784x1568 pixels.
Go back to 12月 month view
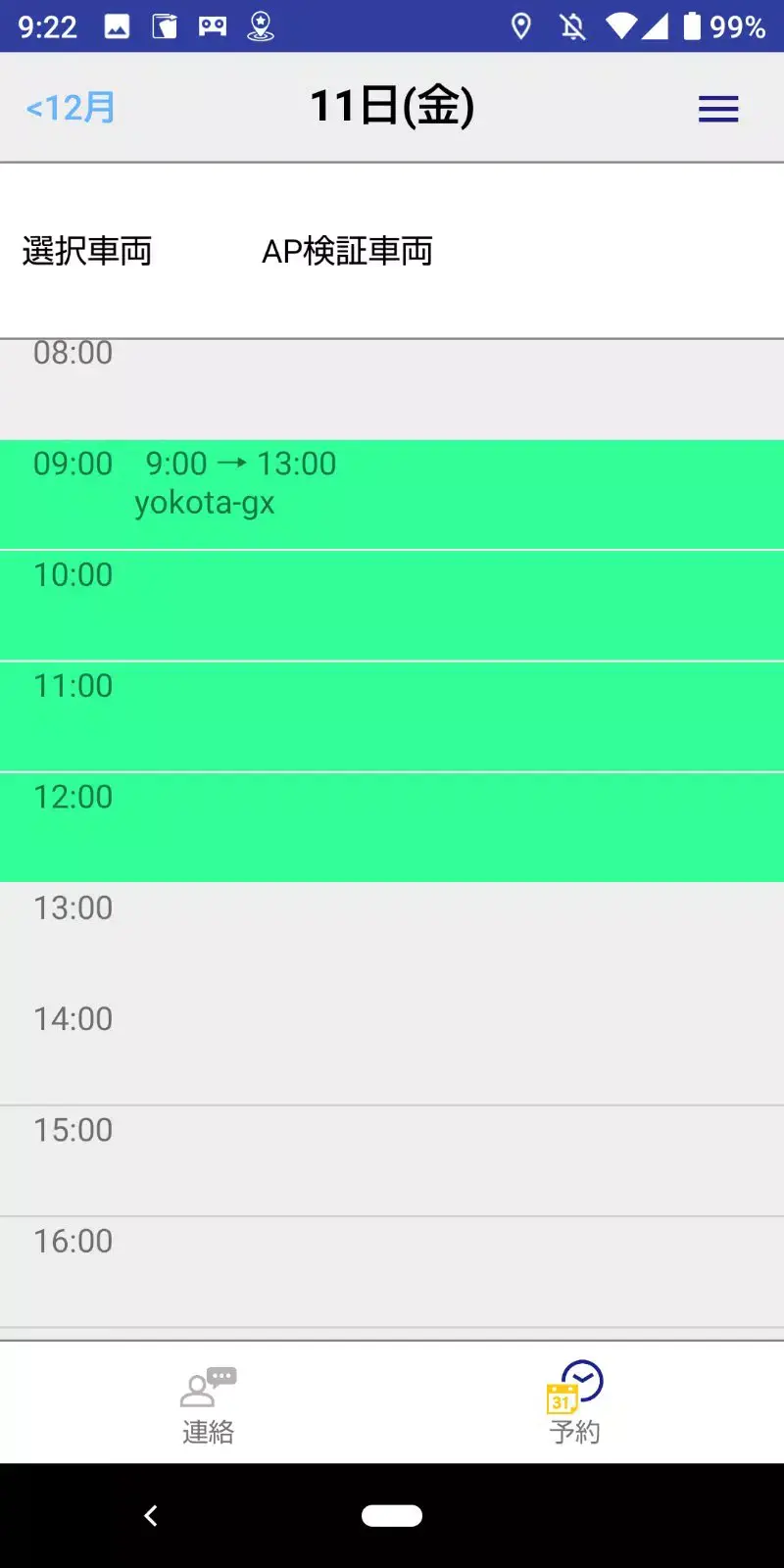(68, 108)
